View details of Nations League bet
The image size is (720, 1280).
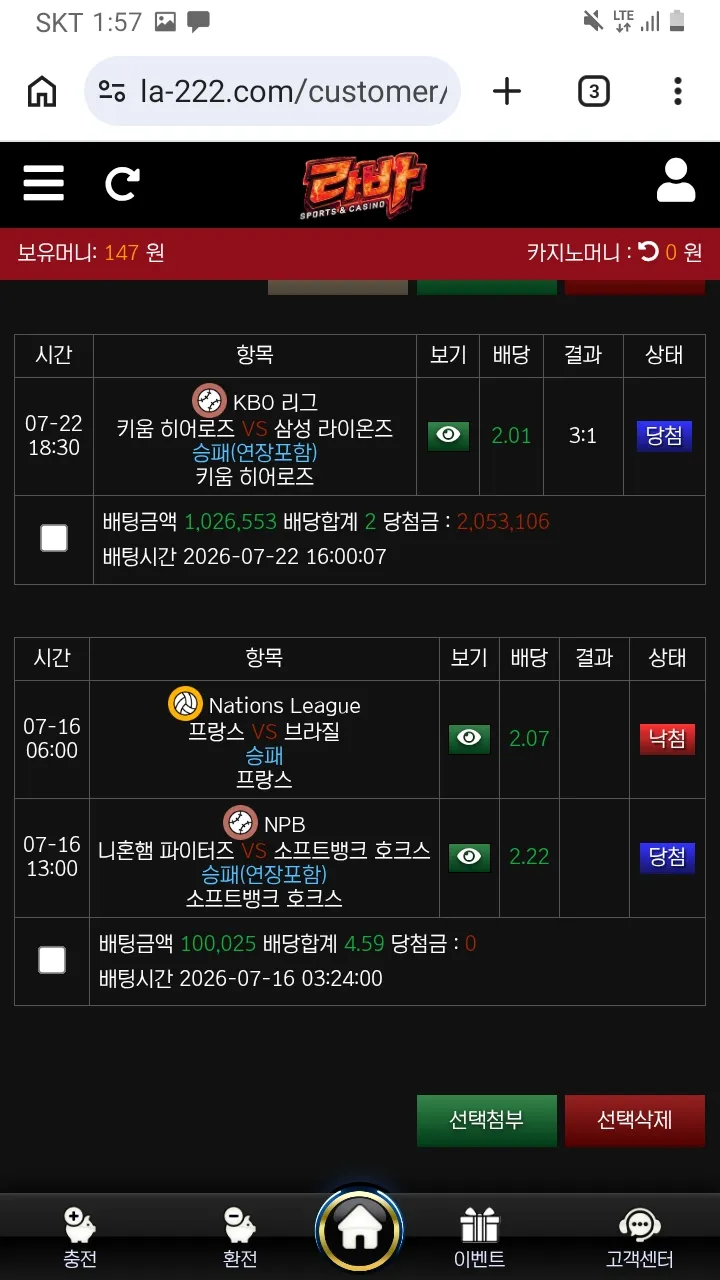[469, 738]
